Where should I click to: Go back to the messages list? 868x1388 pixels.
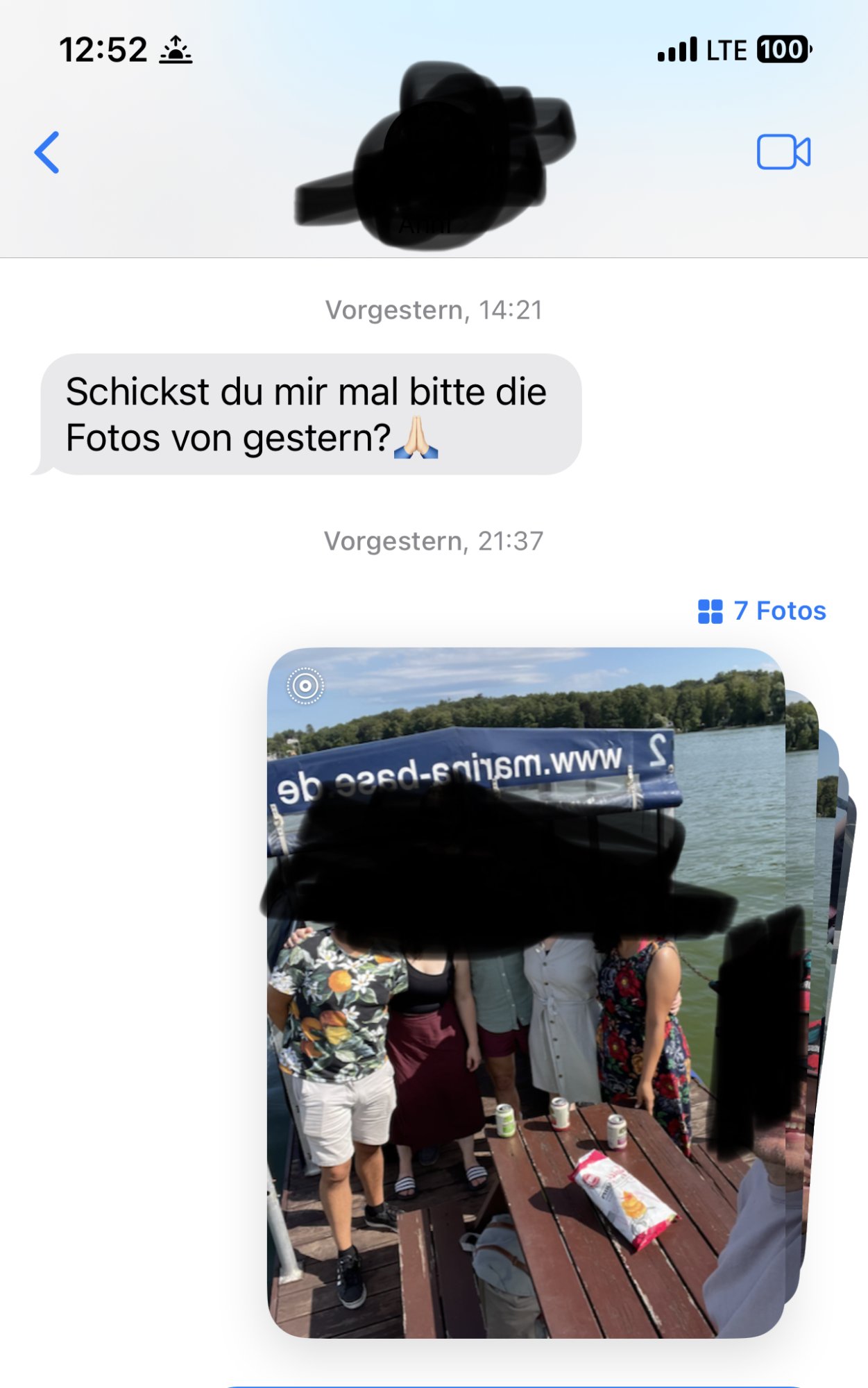pos(47,152)
